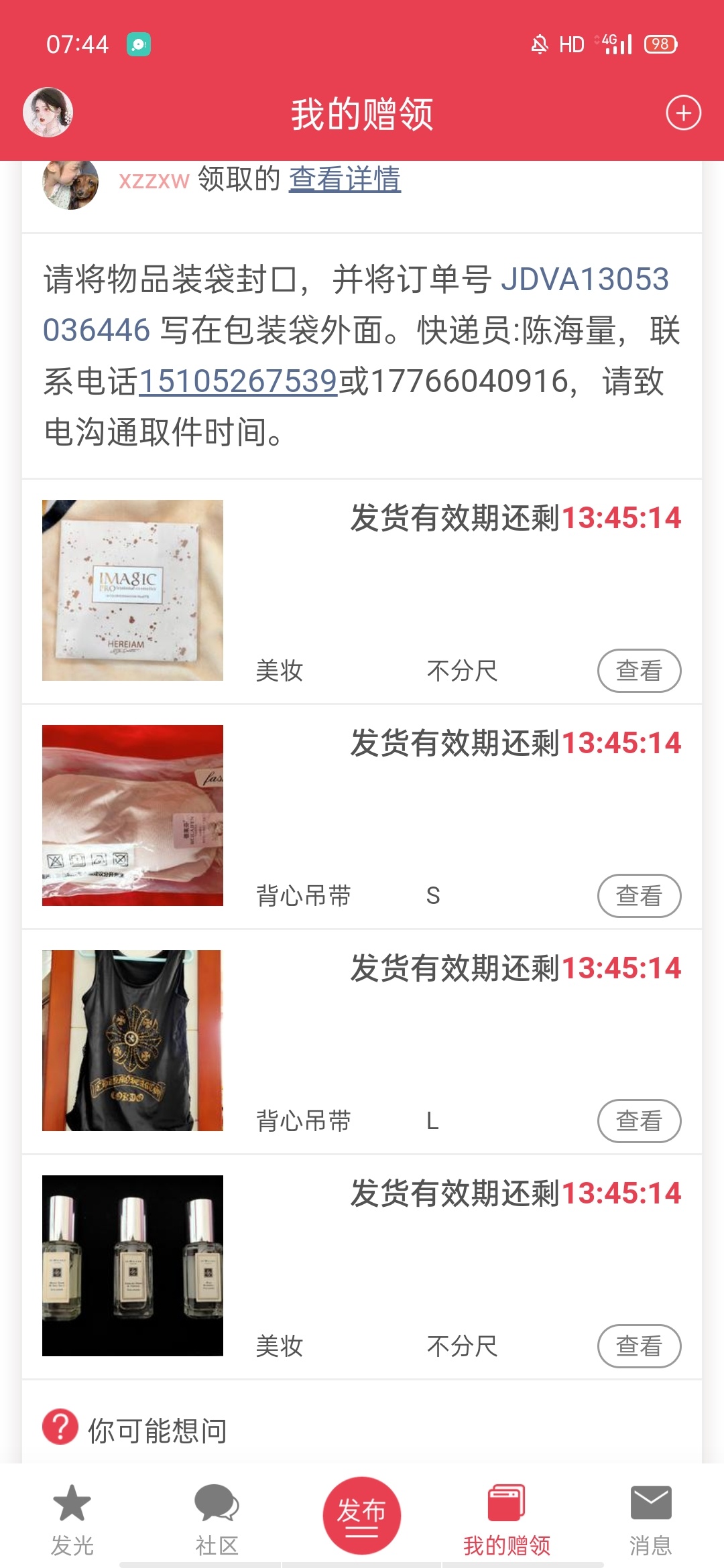View the perfume 美妆 item

coord(639,1346)
